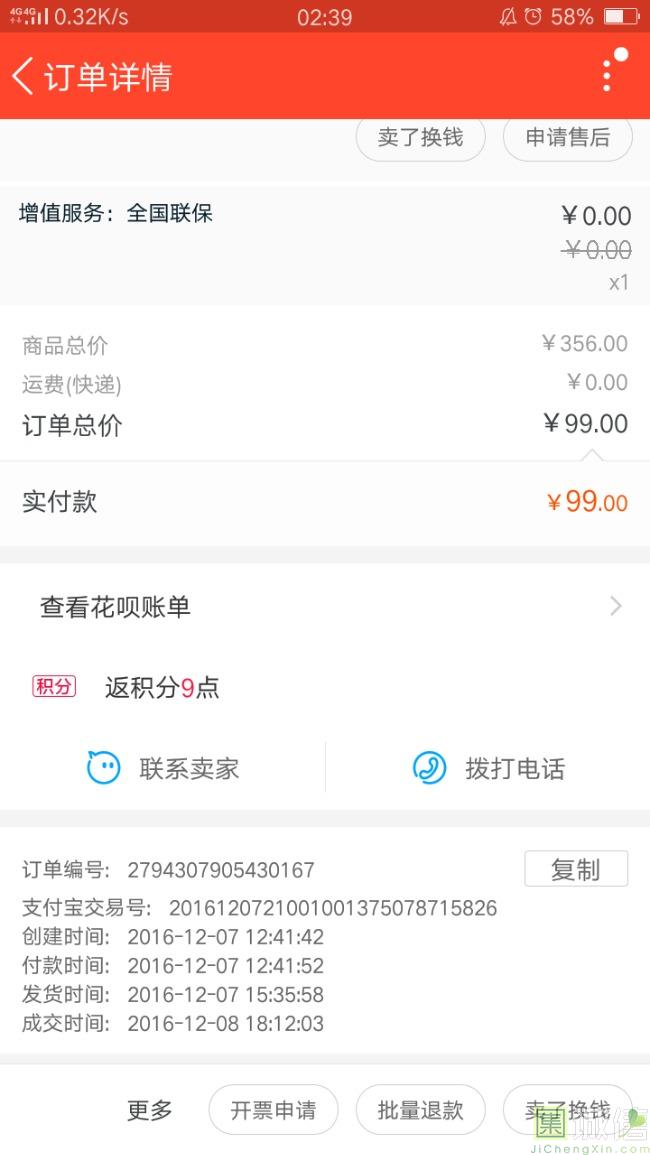Viewport: 650px width, 1155px height.
Task: Open 查看花呗账单
Action: click(325, 607)
